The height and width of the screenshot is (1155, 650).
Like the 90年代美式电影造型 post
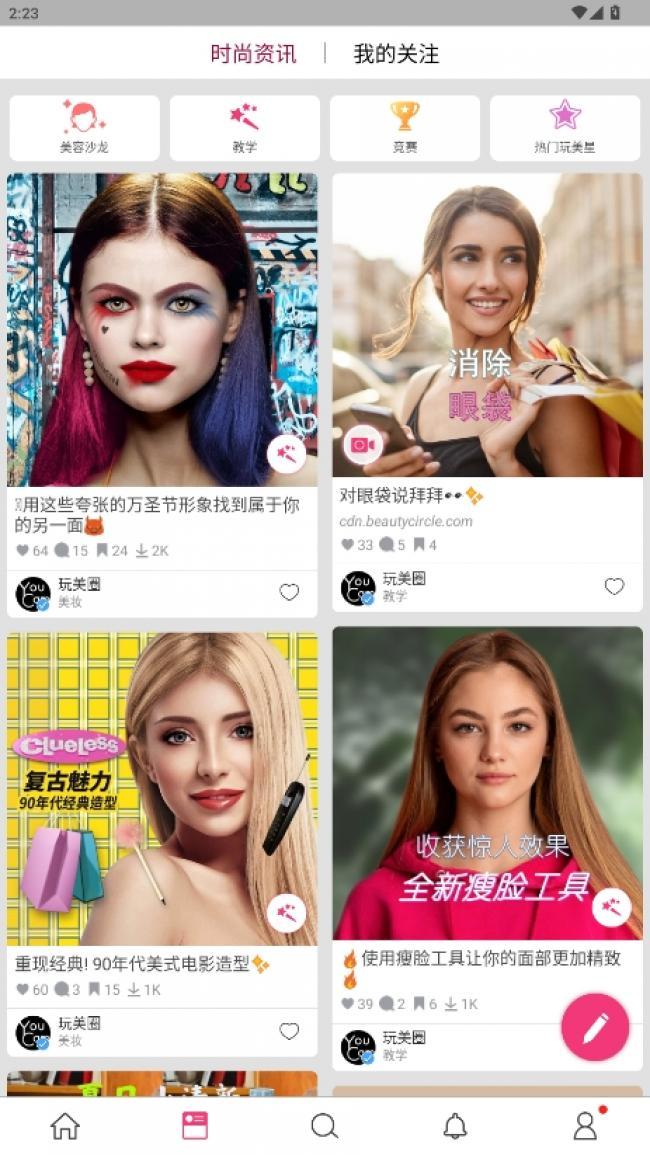coord(289,1031)
